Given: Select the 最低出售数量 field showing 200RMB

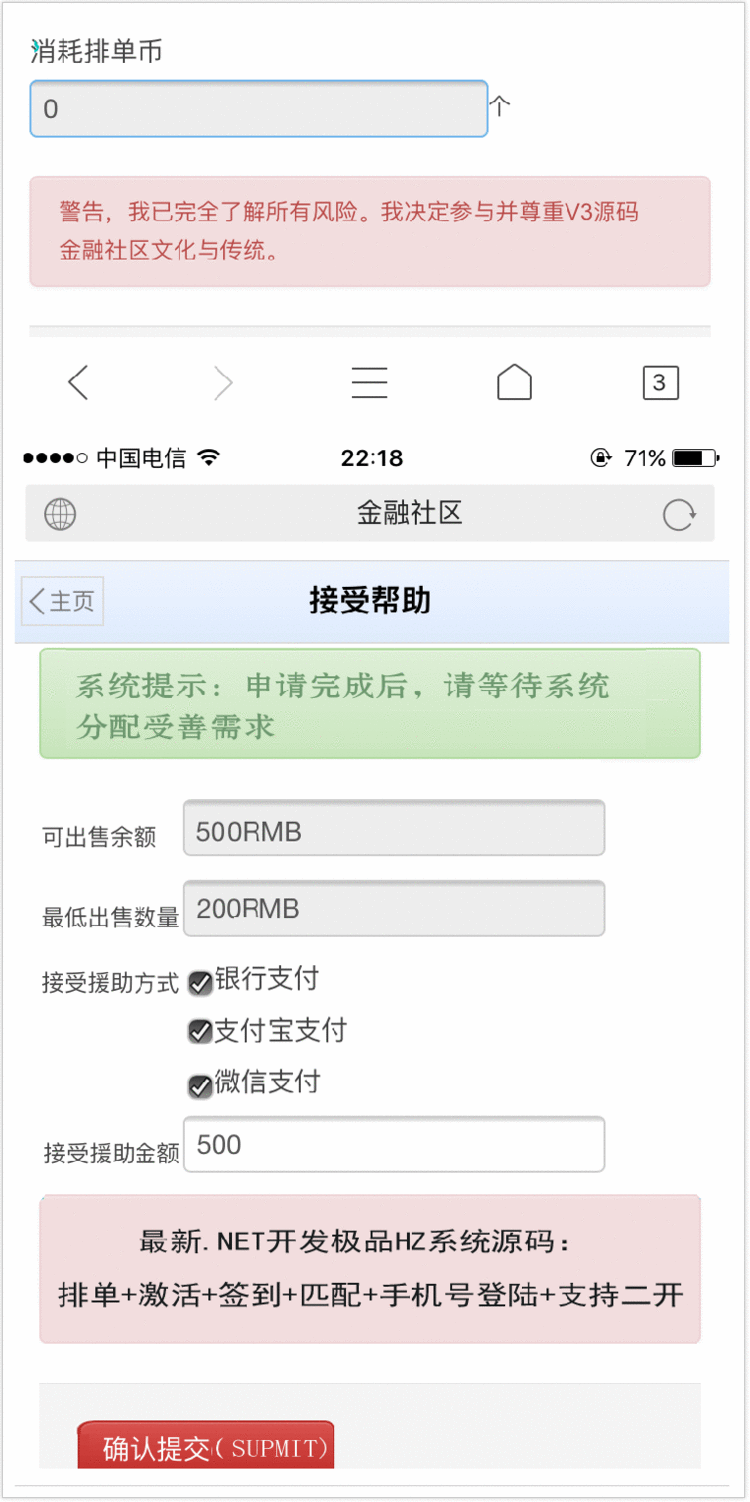Looking at the screenshot, I should tap(394, 907).
